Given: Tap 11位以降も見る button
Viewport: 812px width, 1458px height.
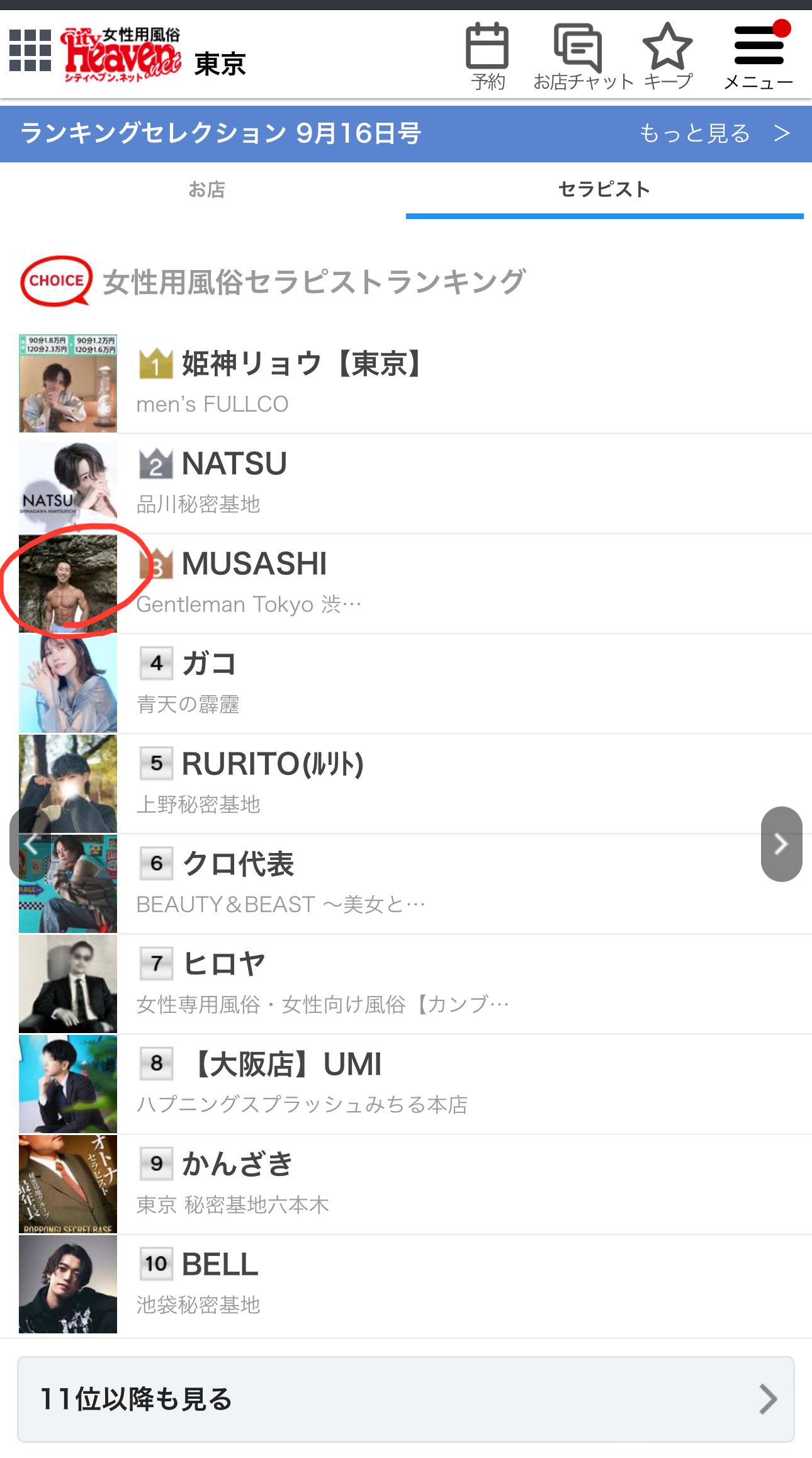Looking at the screenshot, I should click(x=406, y=1399).
